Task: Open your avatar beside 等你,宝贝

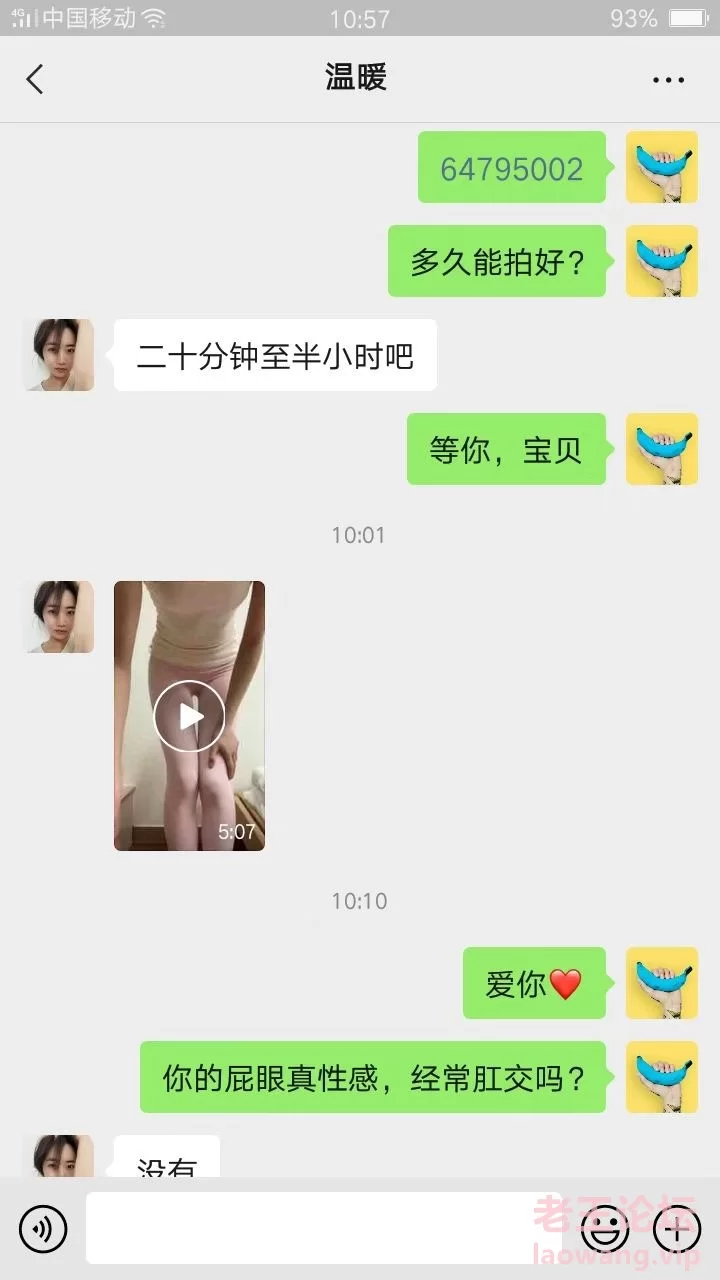Action: (x=661, y=449)
